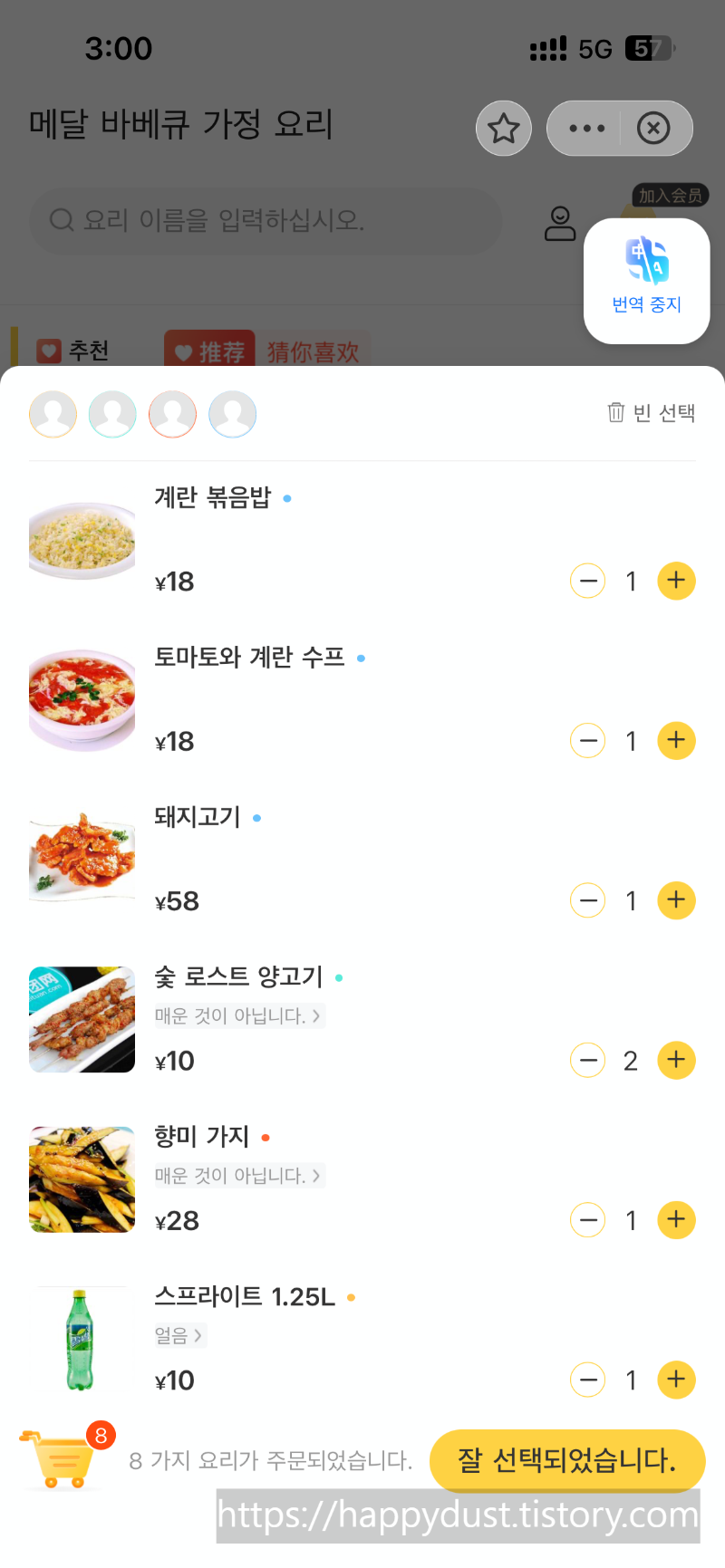Screen dimensions: 725x1568
Task: Open the 얼음 option for 스프라이트 1.25L
Action: click(179, 1335)
